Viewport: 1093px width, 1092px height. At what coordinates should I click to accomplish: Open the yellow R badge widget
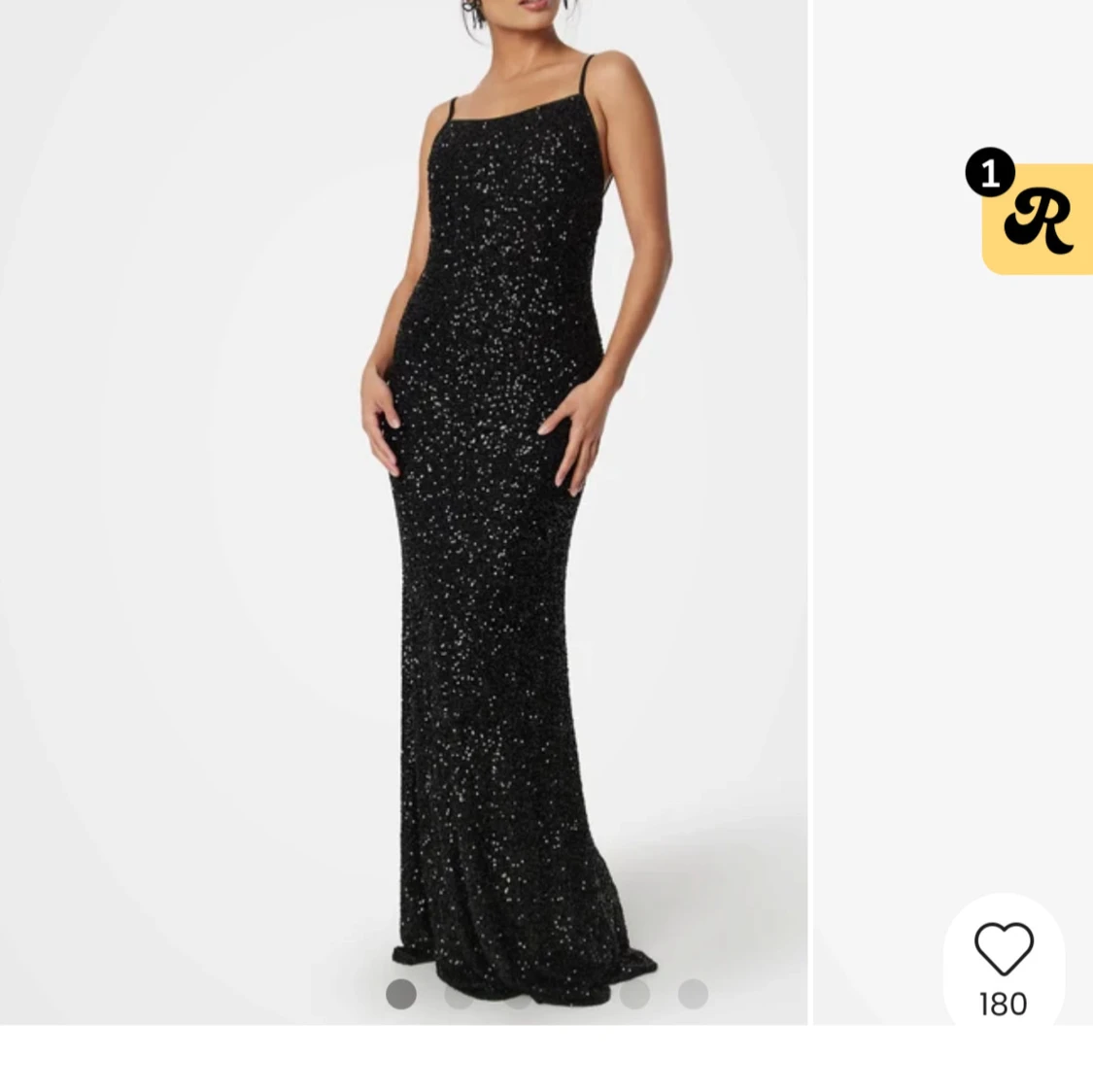tap(1038, 221)
